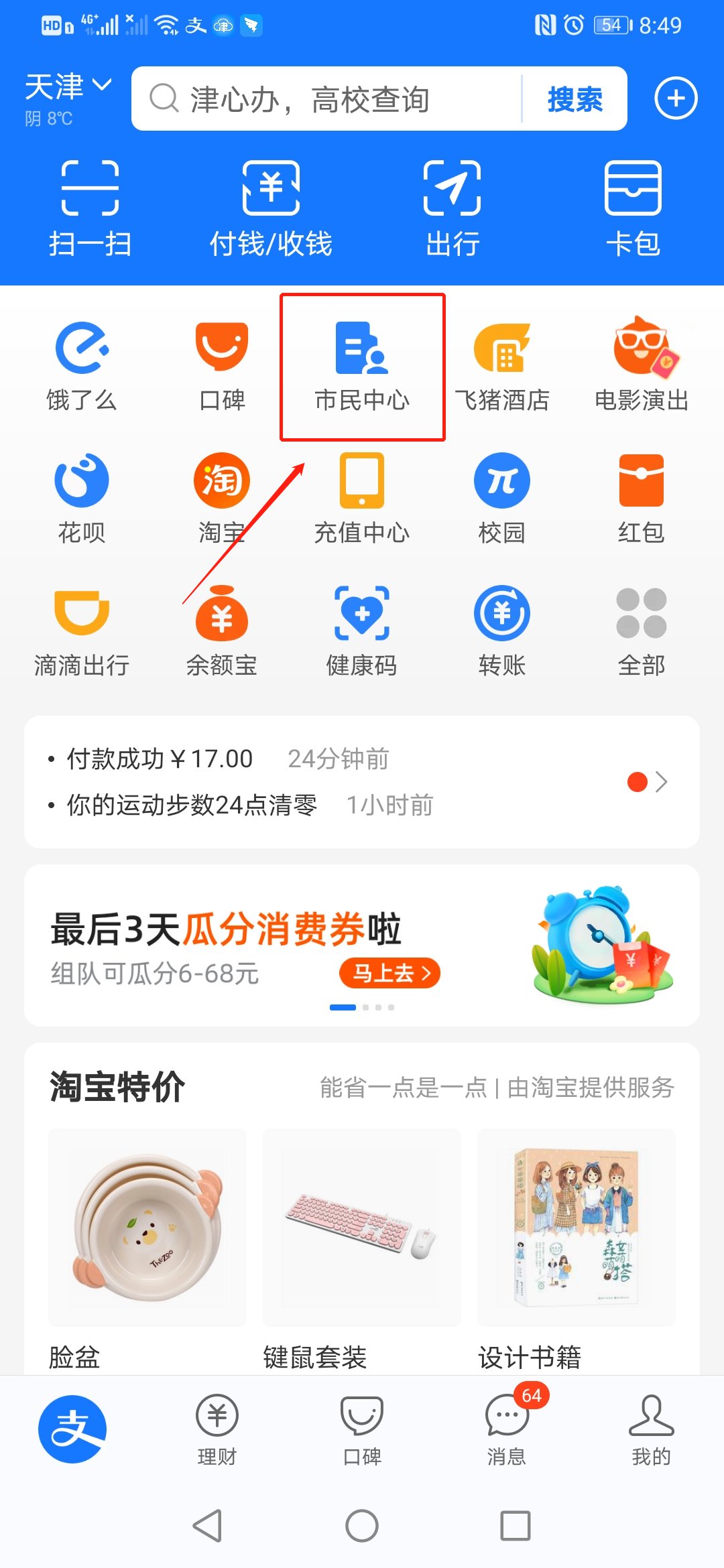Open 扫一扫 scanner
The height and width of the screenshot is (1568, 724).
coord(90,208)
